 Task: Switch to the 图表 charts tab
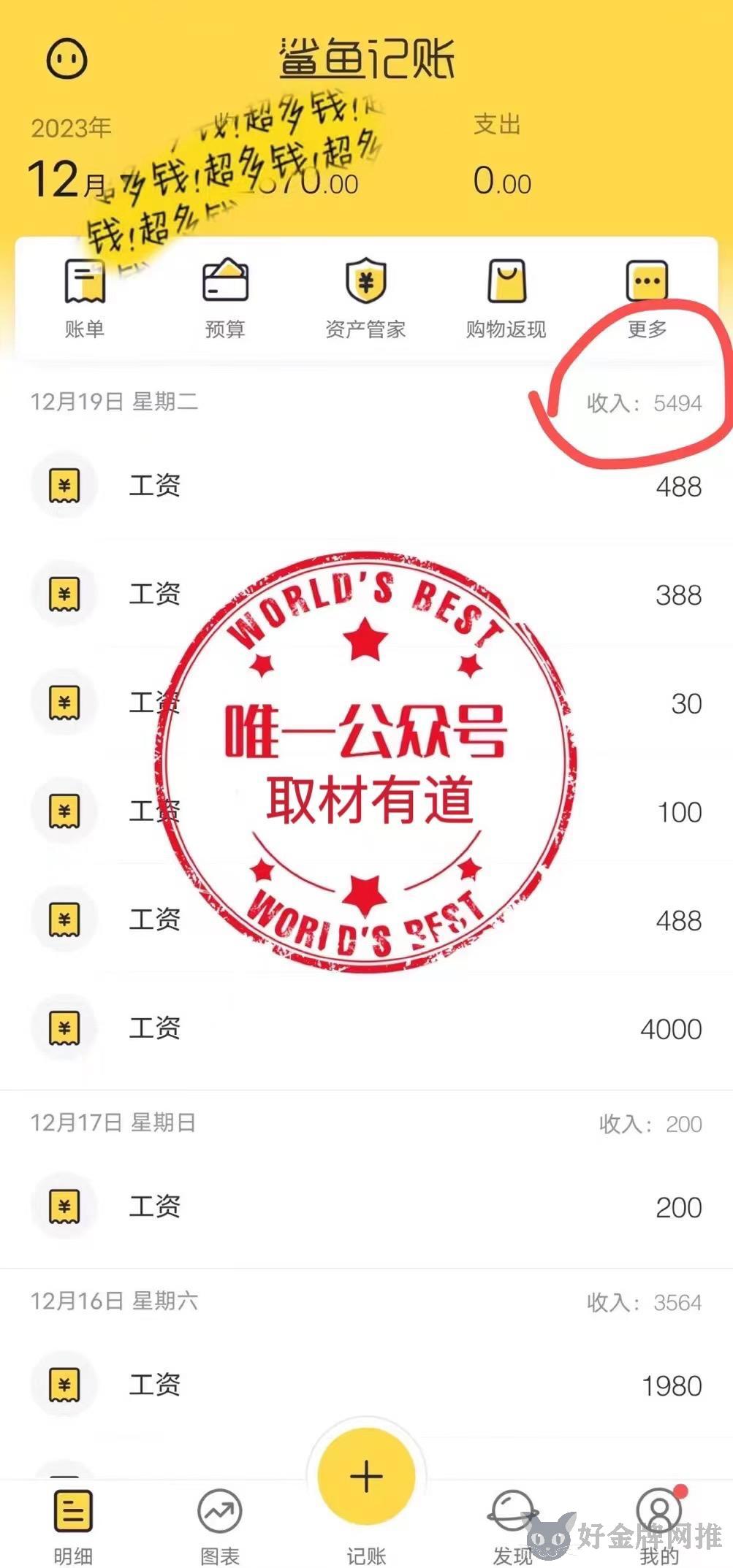tap(219, 1523)
